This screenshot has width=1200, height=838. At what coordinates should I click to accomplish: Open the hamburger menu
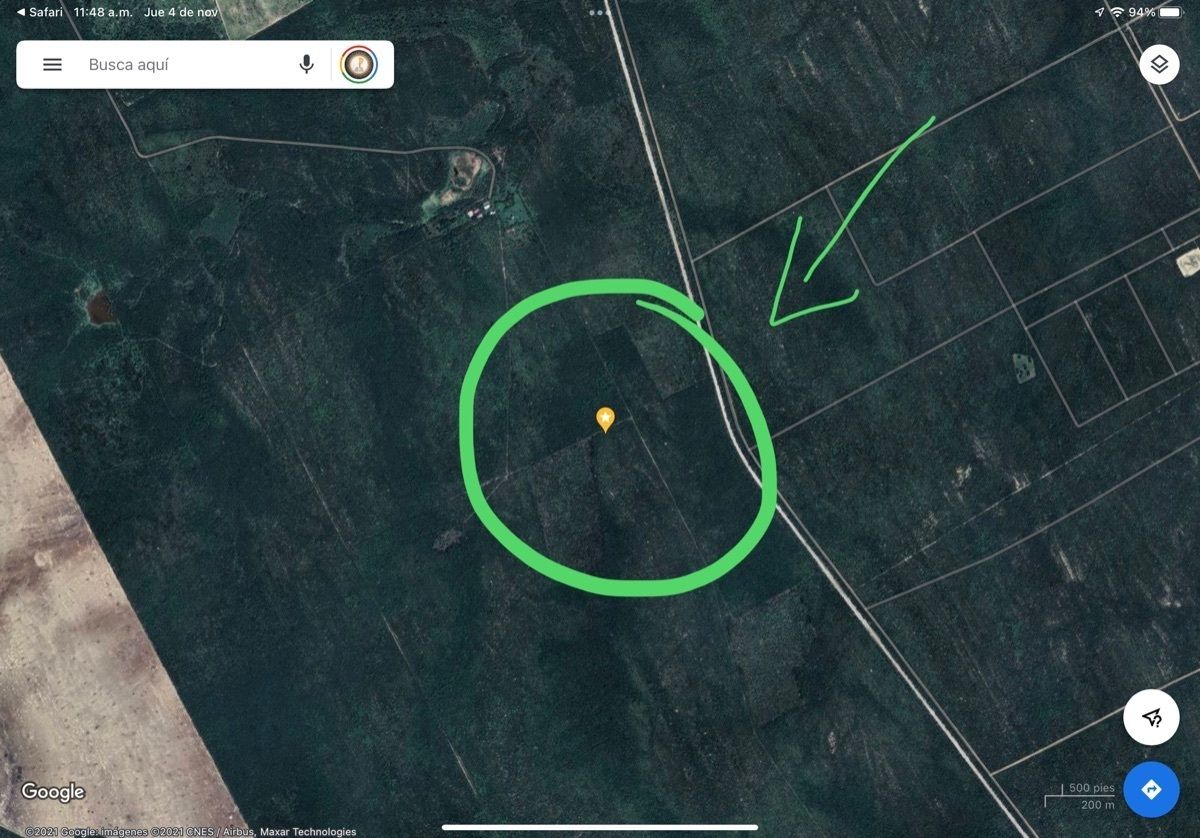click(x=52, y=65)
